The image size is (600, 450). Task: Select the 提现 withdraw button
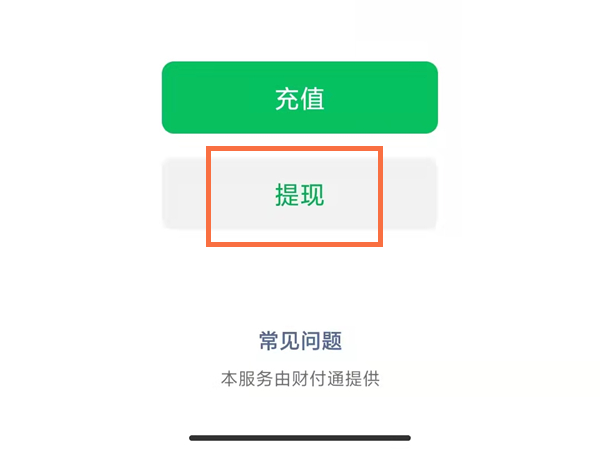click(300, 195)
